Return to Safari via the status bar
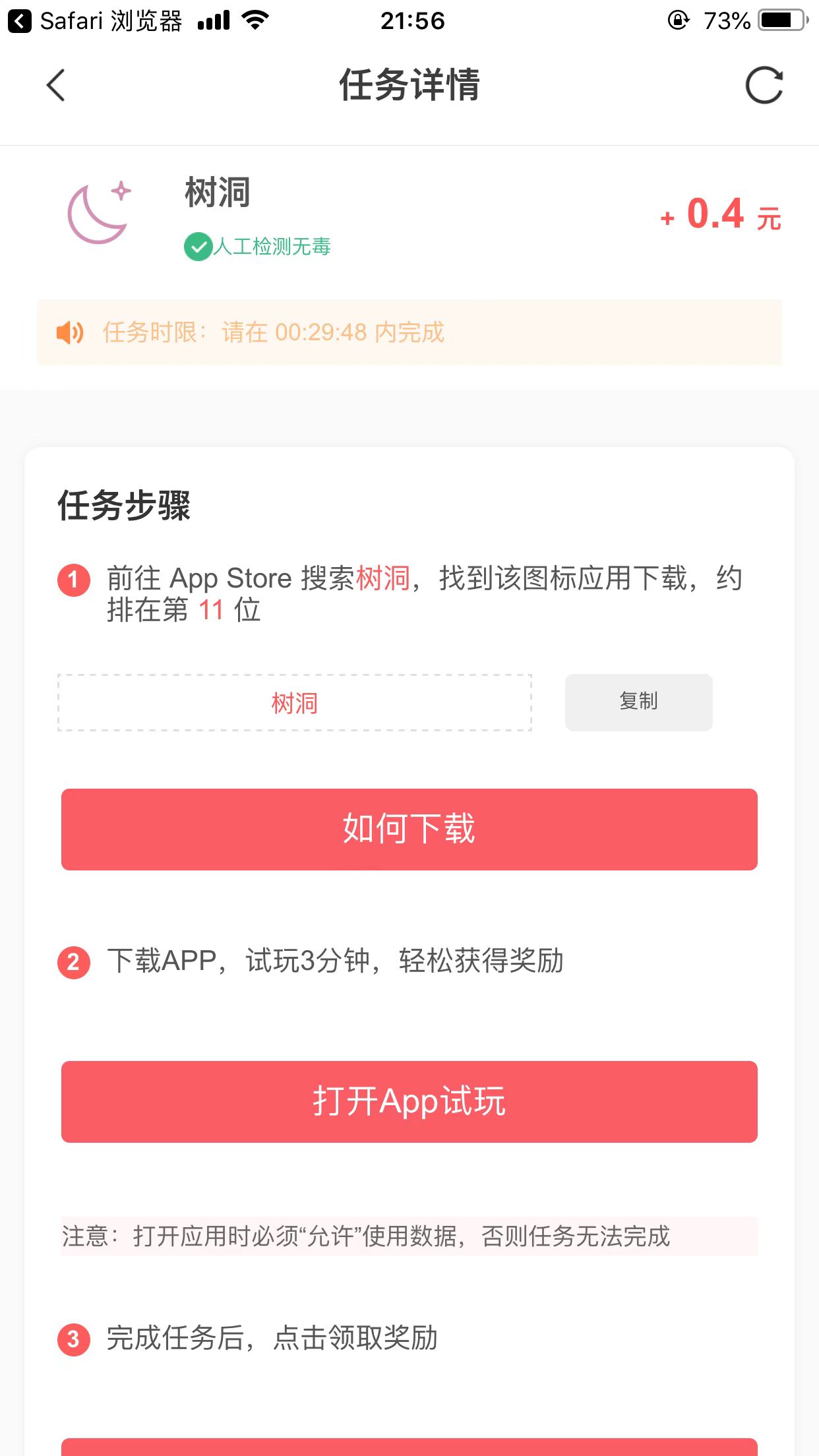This screenshot has width=819, height=1456. point(95,21)
